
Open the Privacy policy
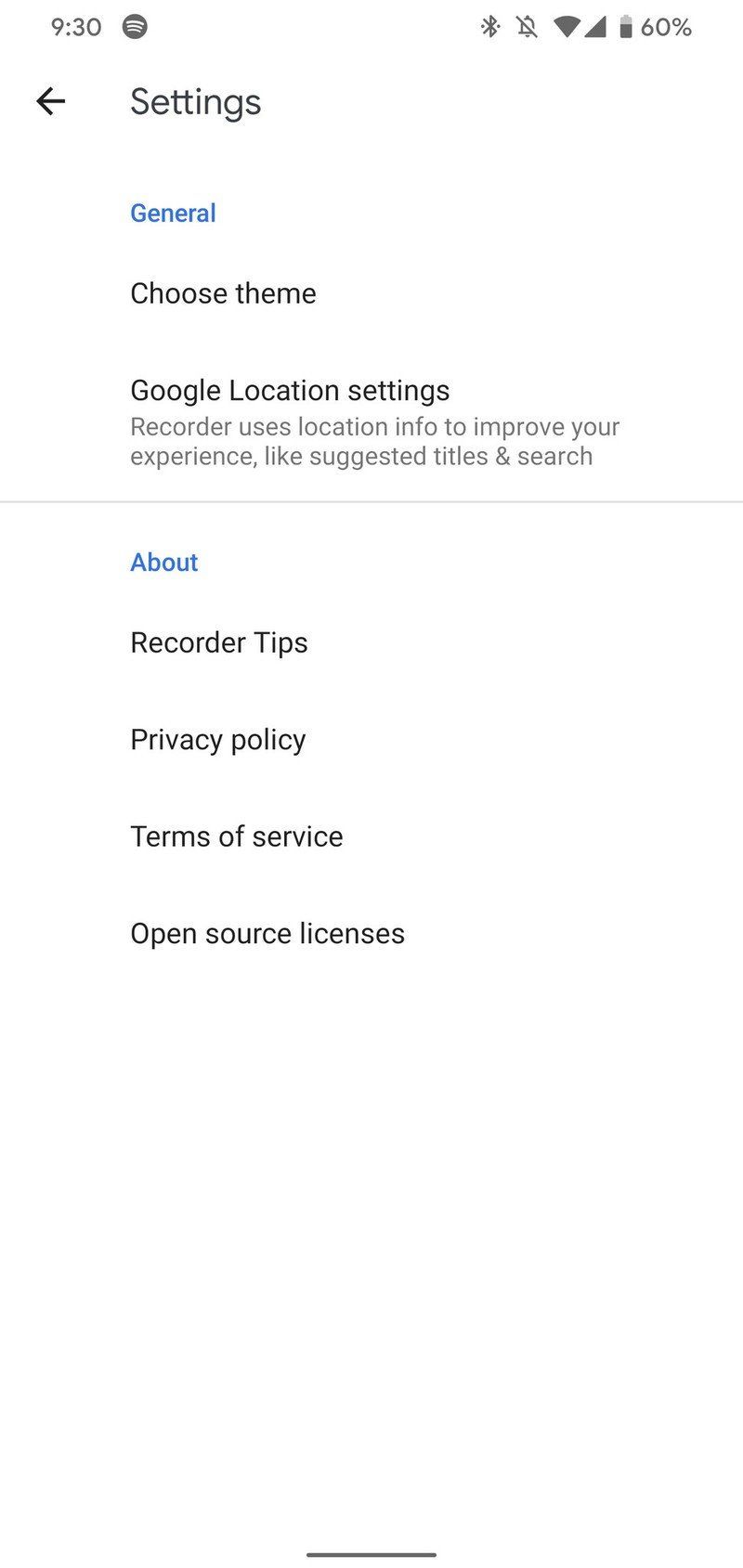(217, 739)
